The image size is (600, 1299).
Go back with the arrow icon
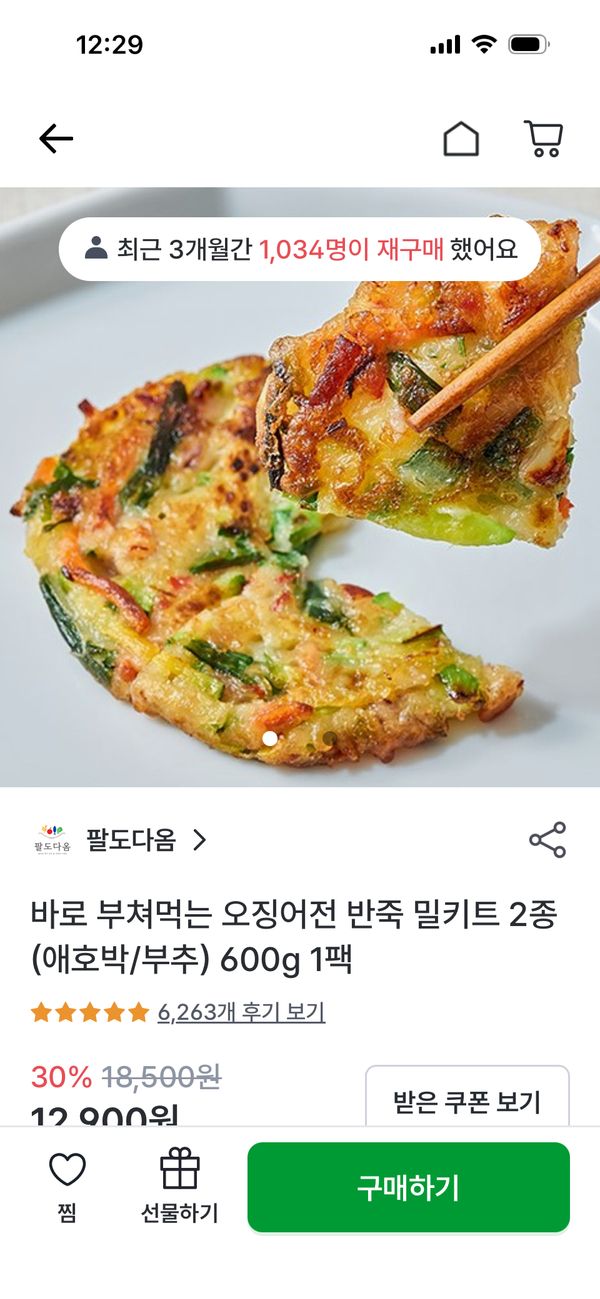pyautogui.click(x=56, y=139)
